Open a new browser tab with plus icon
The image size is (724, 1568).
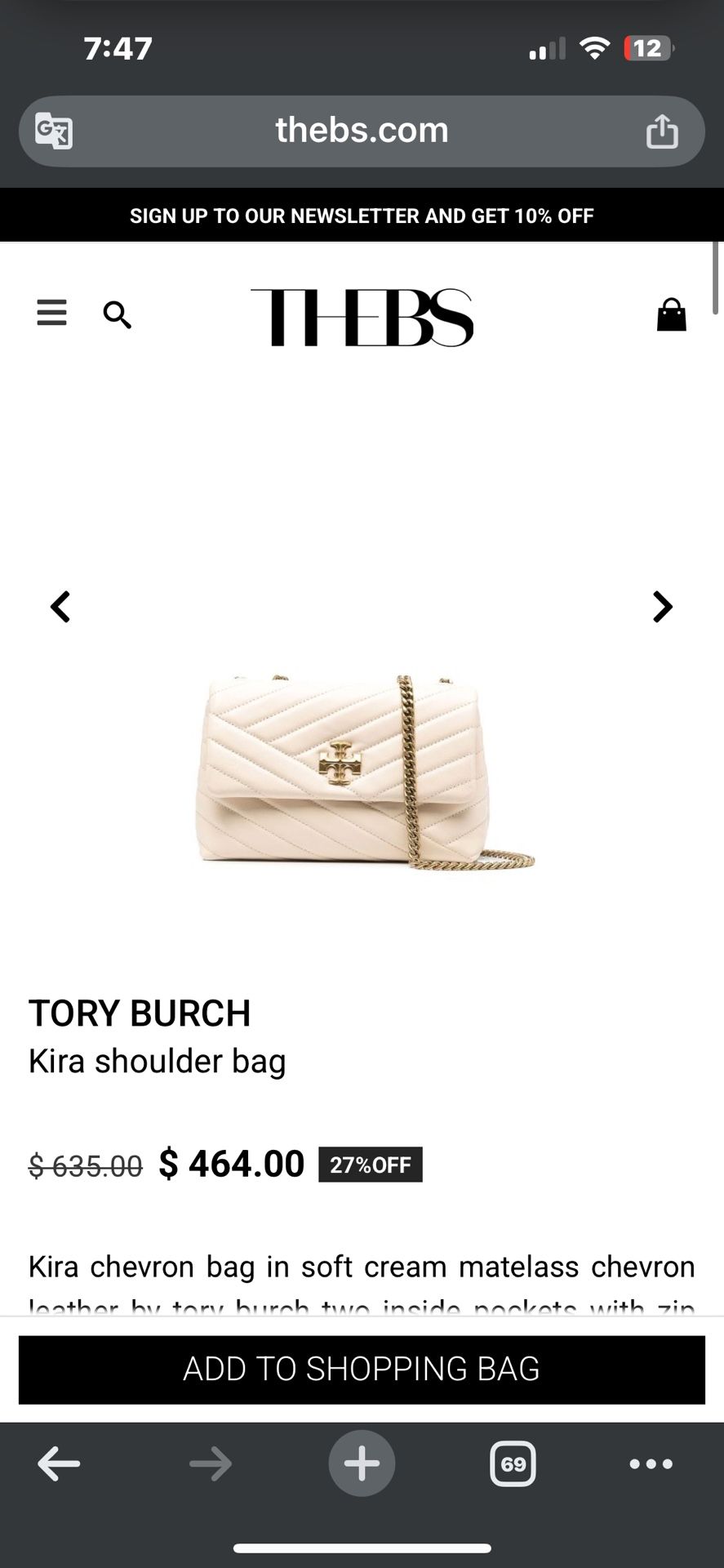click(x=362, y=1463)
